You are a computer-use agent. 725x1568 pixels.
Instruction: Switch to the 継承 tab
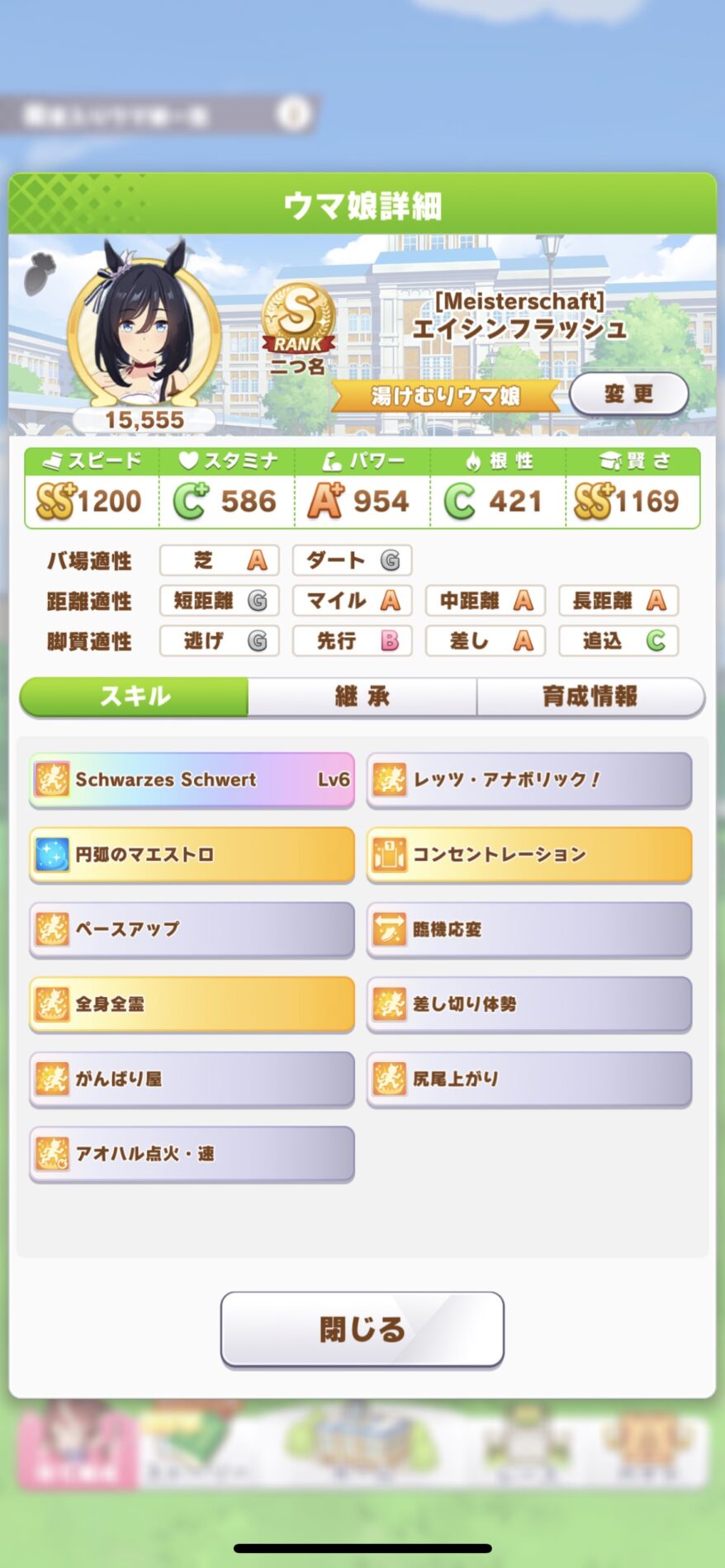(362, 697)
